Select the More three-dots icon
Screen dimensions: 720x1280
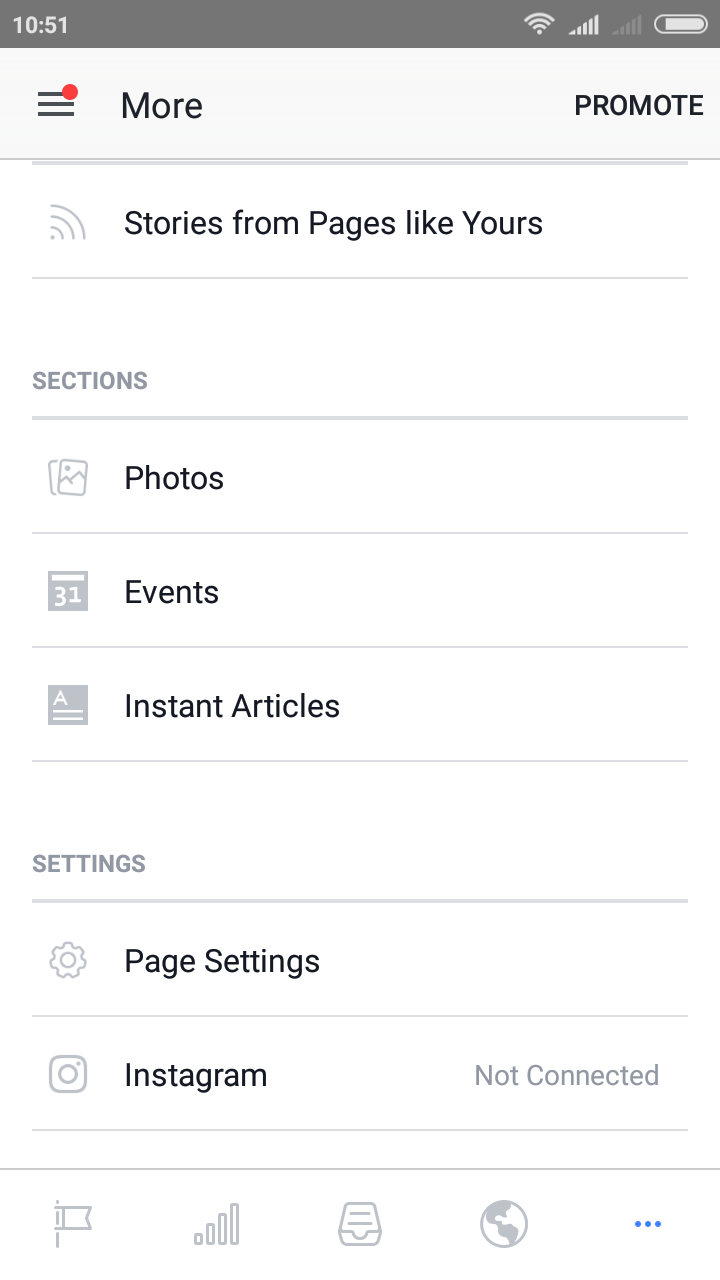tap(648, 1223)
